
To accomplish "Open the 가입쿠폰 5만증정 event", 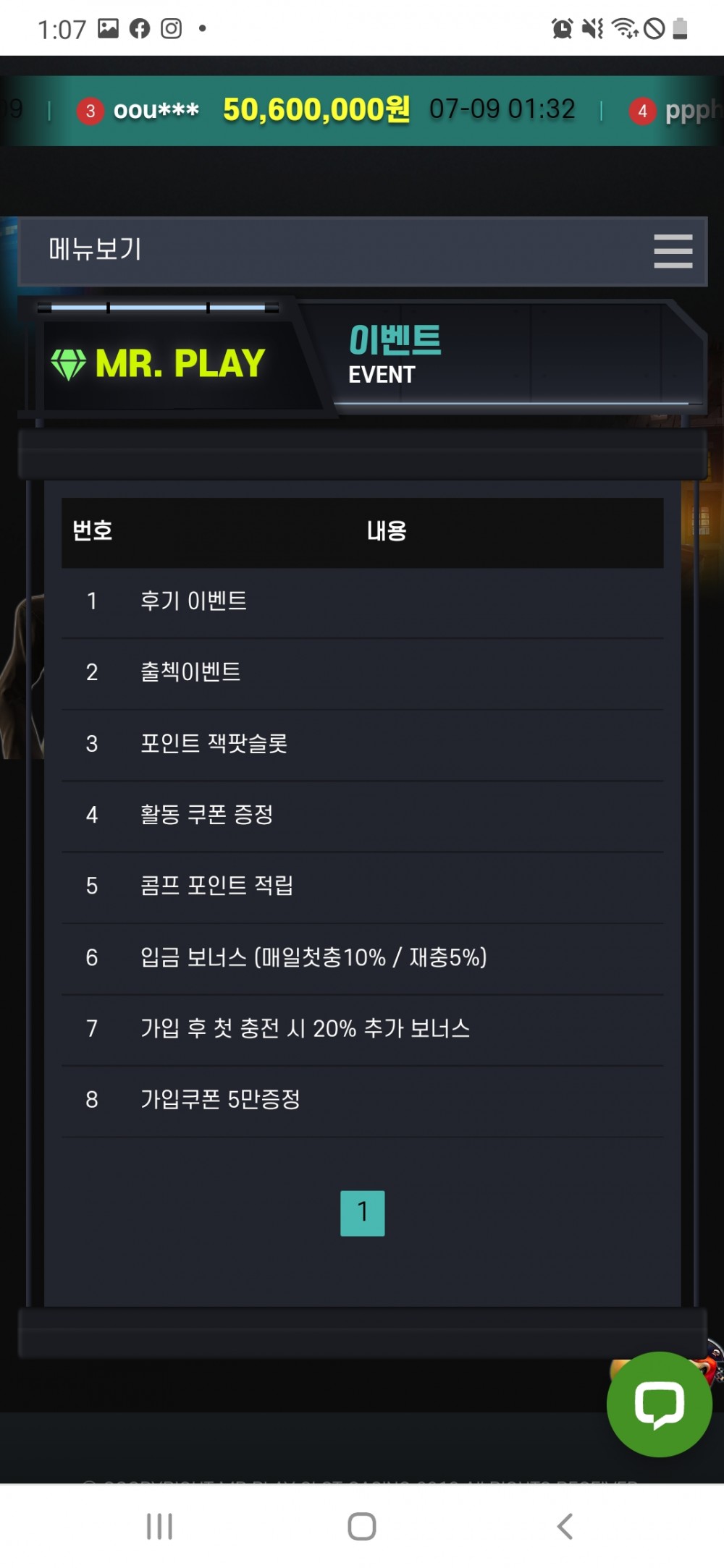I will coord(220,1100).
